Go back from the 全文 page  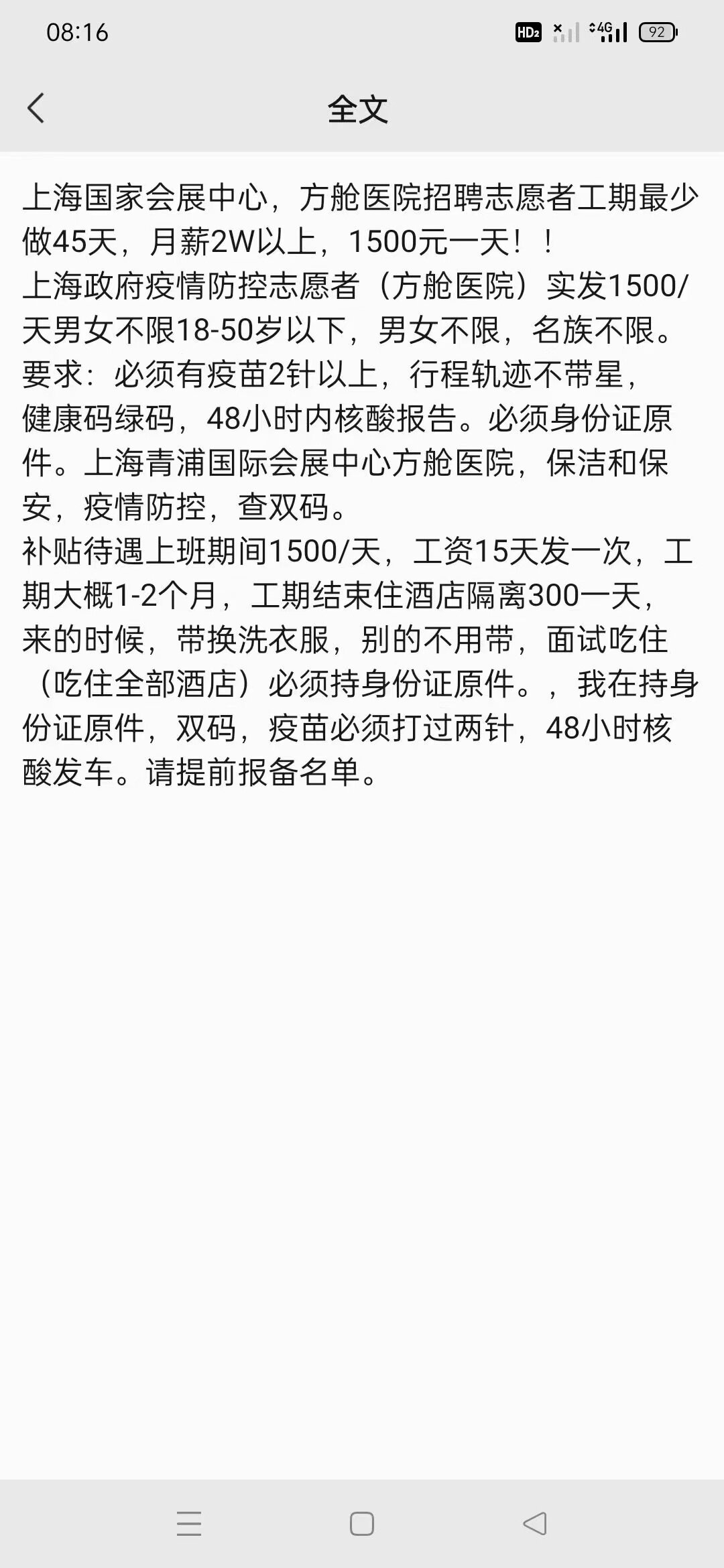(x=36, y=108)
